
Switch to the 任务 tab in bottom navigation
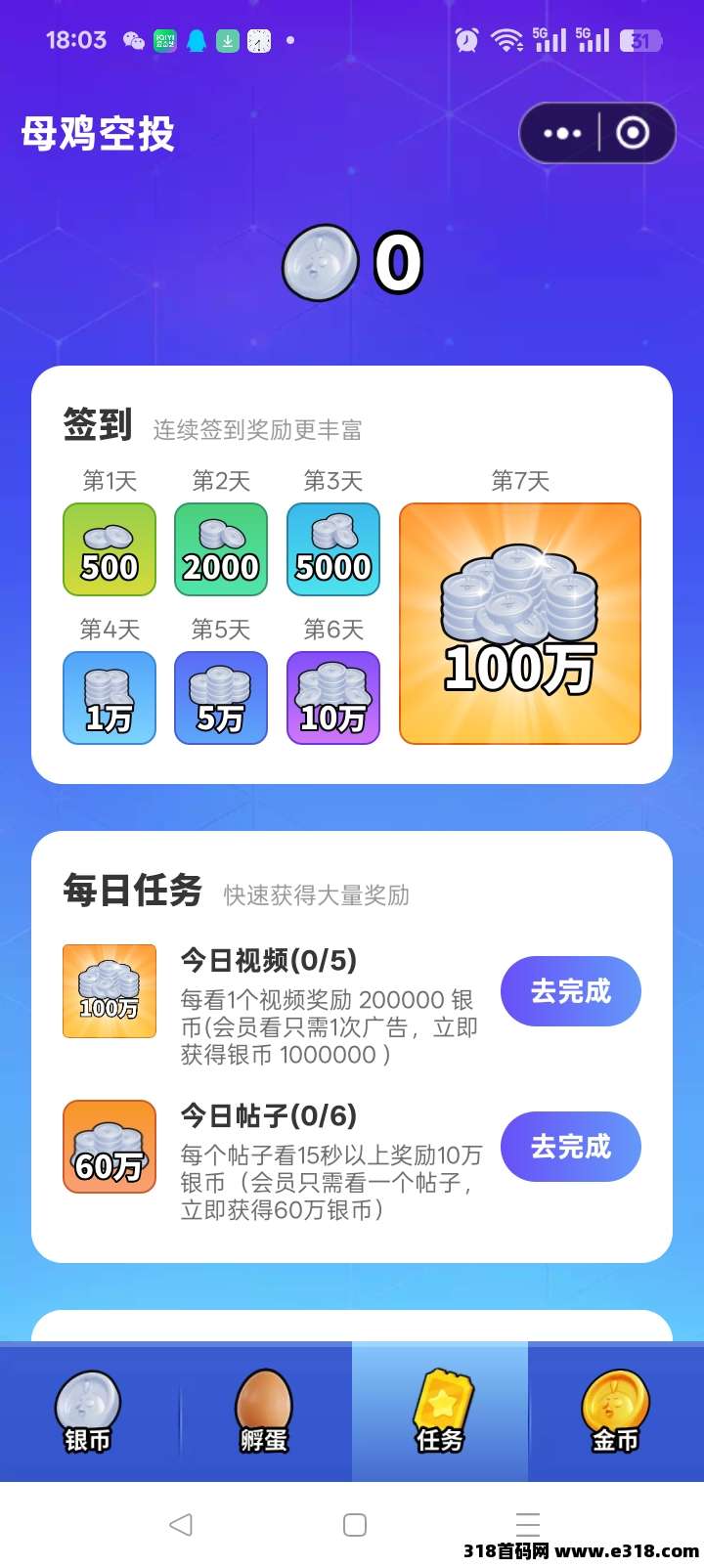(440, 1411)
